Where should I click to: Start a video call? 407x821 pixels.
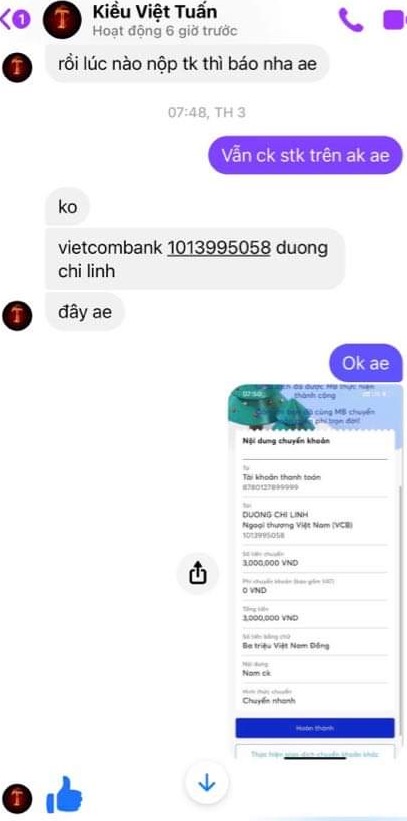[394, 20]
